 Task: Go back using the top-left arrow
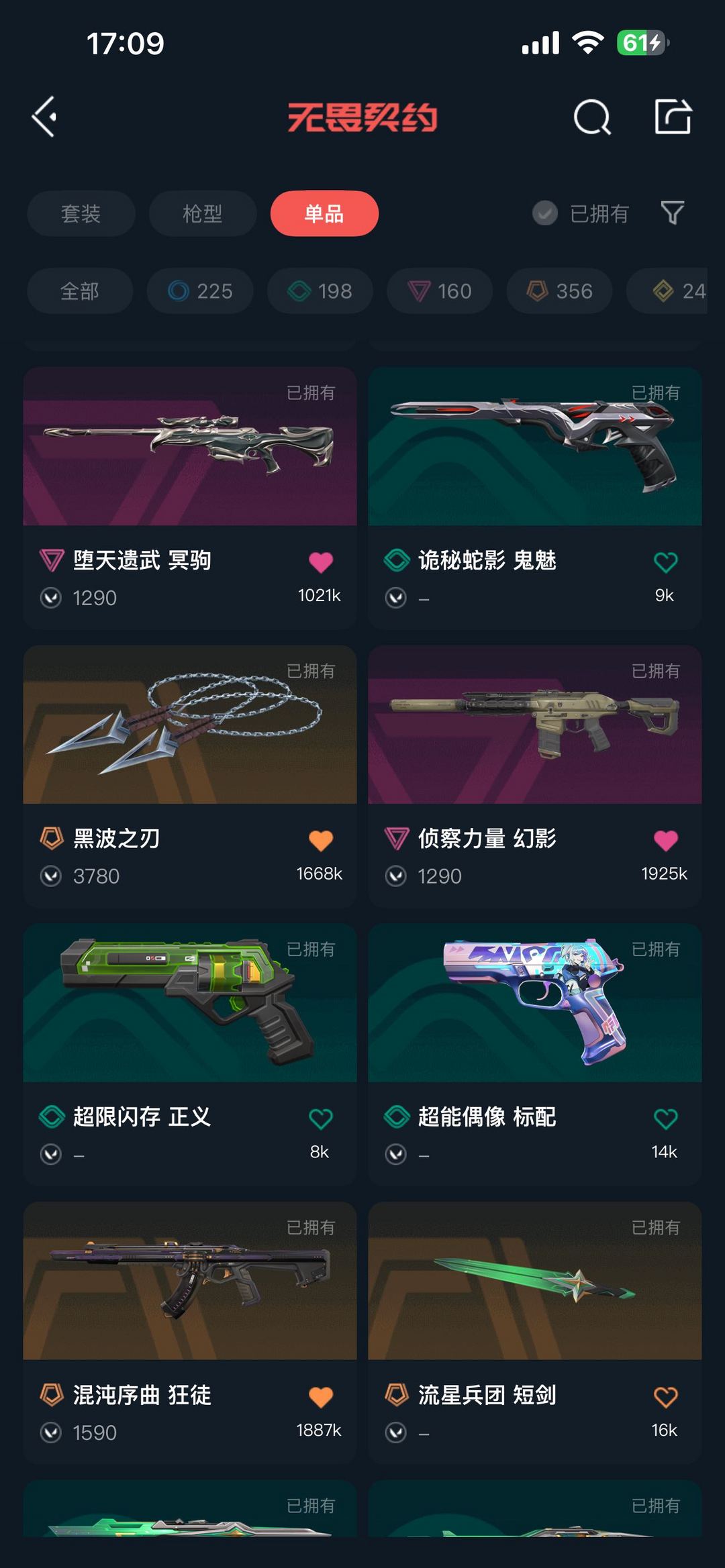click(x=44, y=117)
